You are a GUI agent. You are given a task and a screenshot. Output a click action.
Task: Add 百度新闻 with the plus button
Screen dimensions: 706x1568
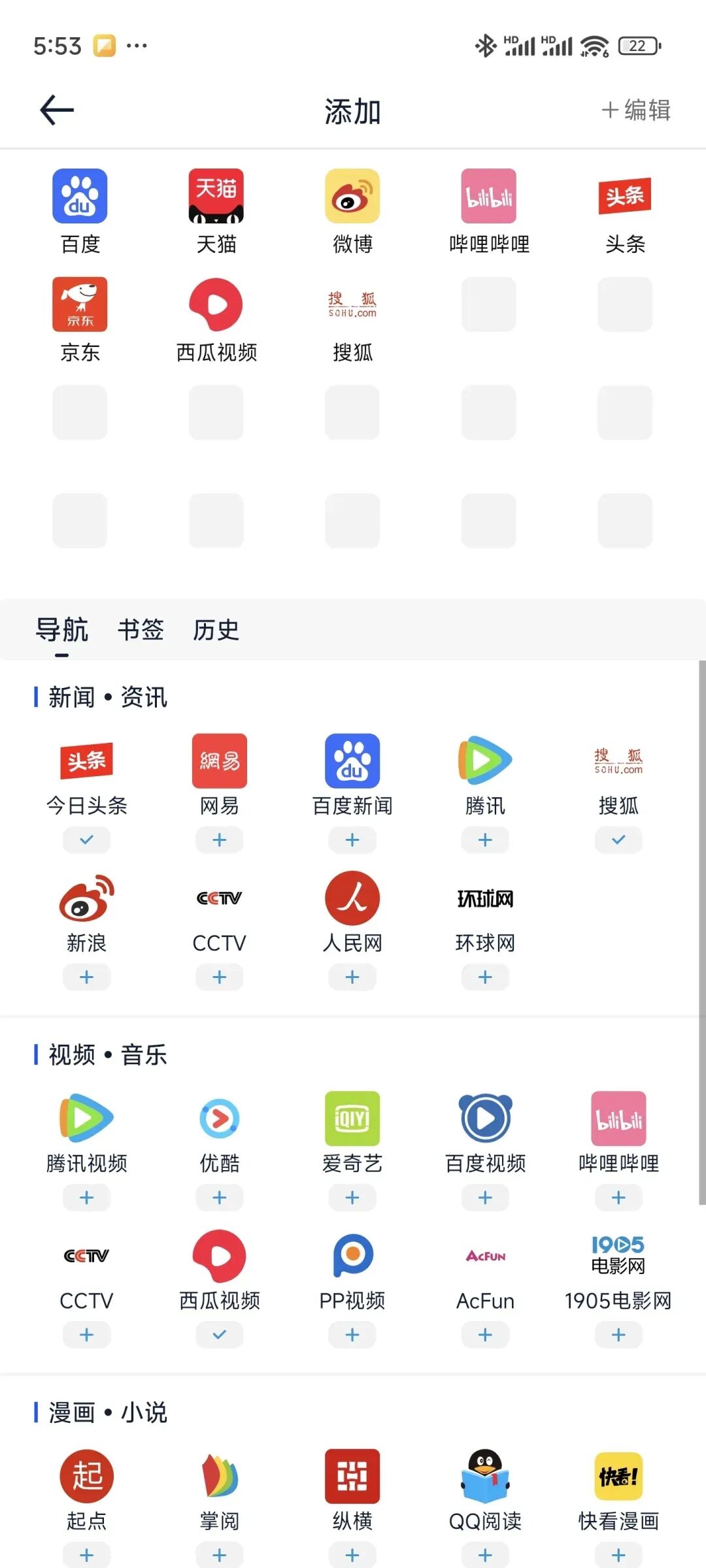[352, 840]
